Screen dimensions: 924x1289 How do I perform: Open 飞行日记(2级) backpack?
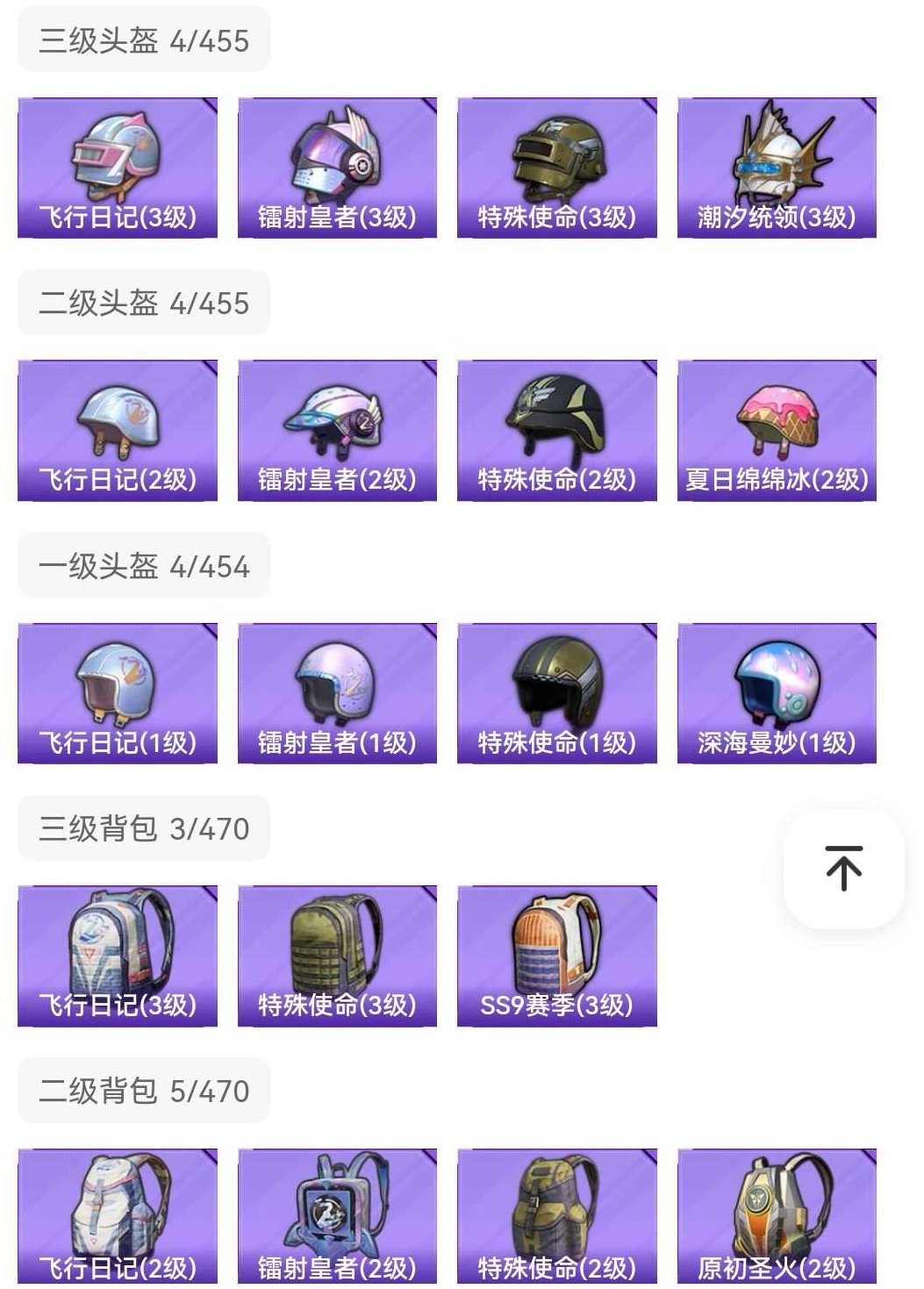click(x=118, y=1218)
